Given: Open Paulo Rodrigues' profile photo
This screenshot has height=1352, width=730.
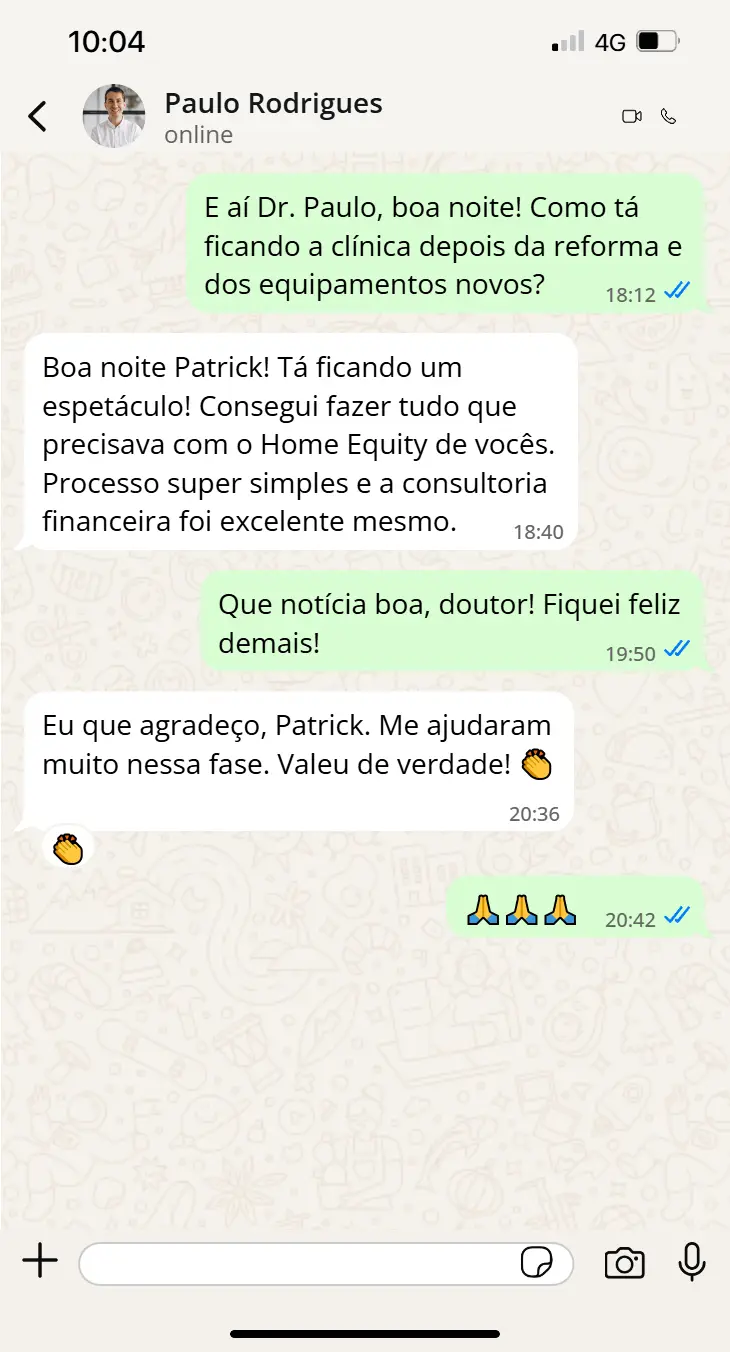Looking at the screenshot, I should tap(114, 116).
